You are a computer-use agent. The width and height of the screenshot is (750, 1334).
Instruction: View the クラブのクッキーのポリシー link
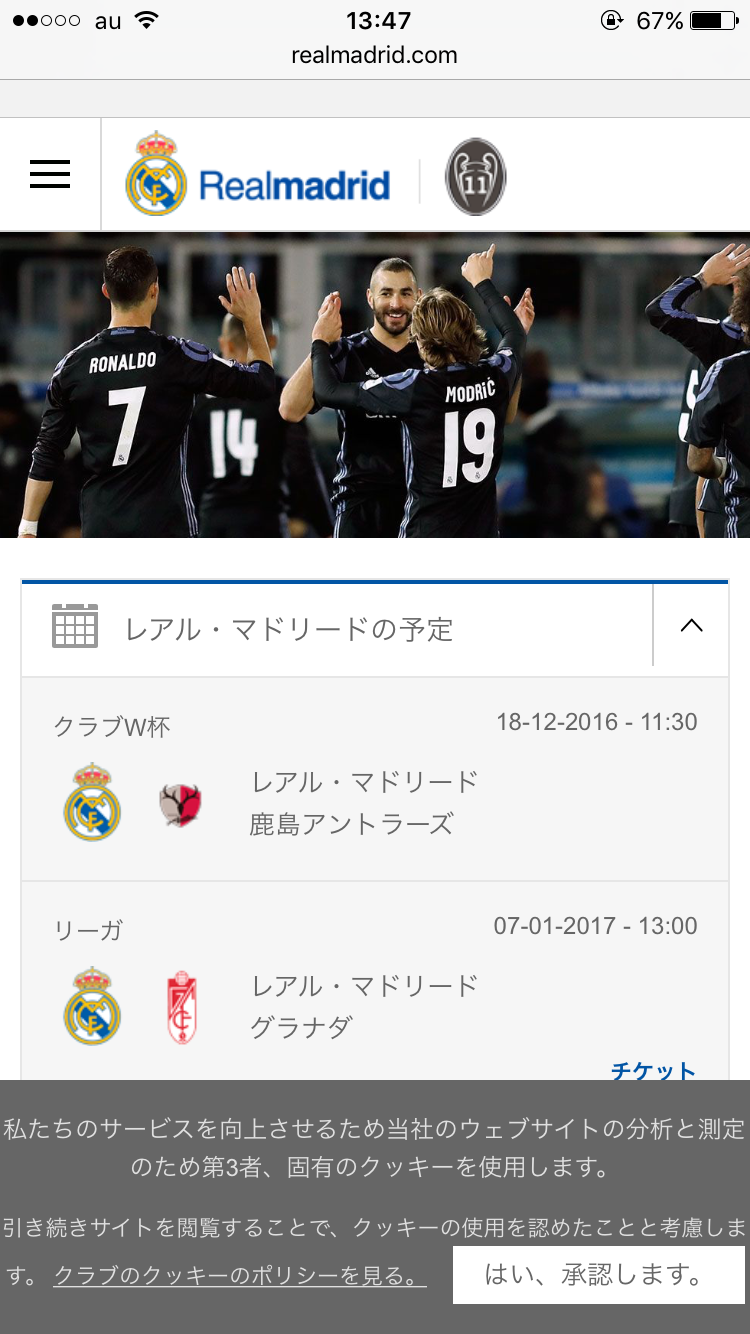click(240, 1276)
